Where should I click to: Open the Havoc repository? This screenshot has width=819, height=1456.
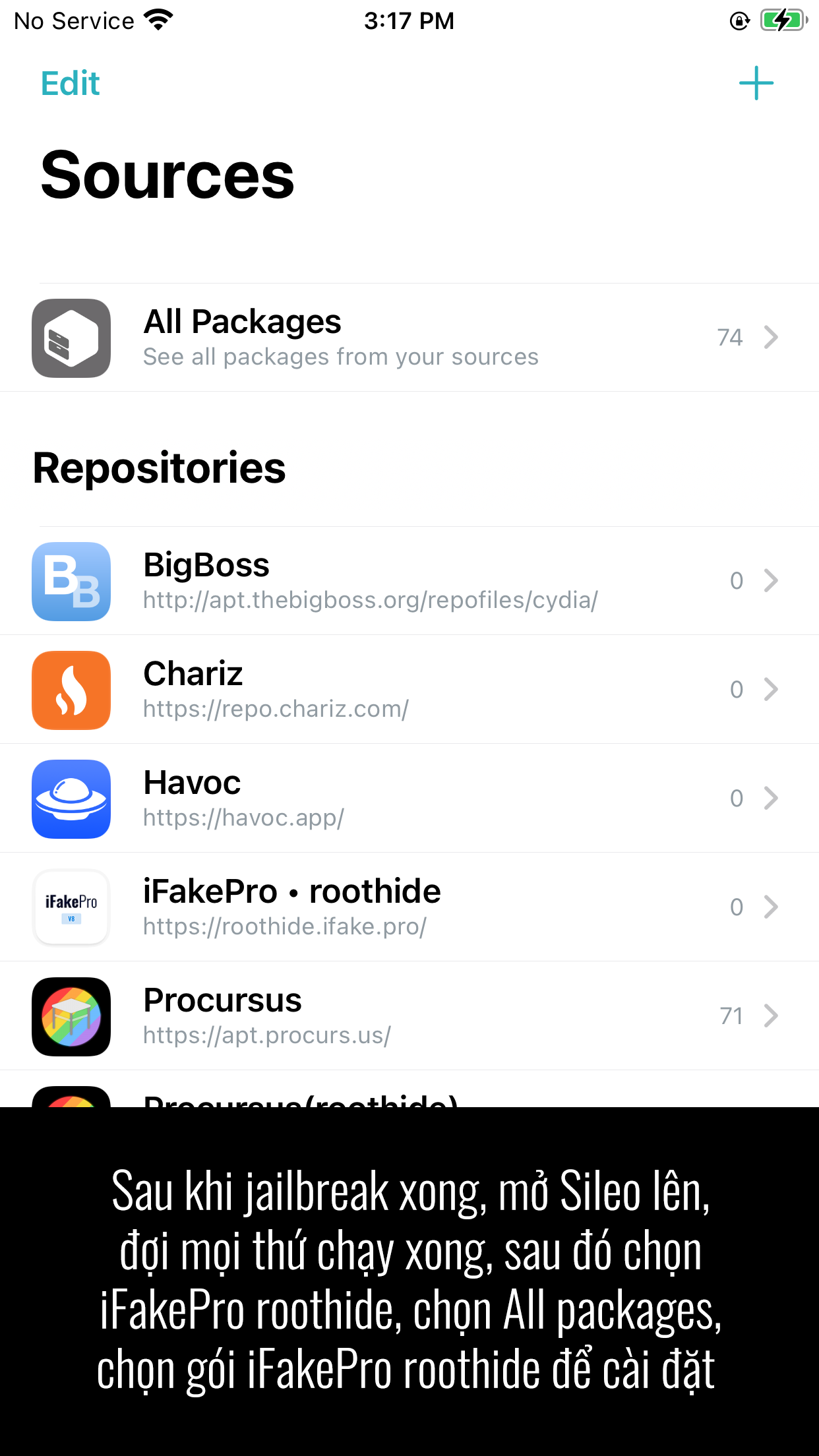point(409,799)
